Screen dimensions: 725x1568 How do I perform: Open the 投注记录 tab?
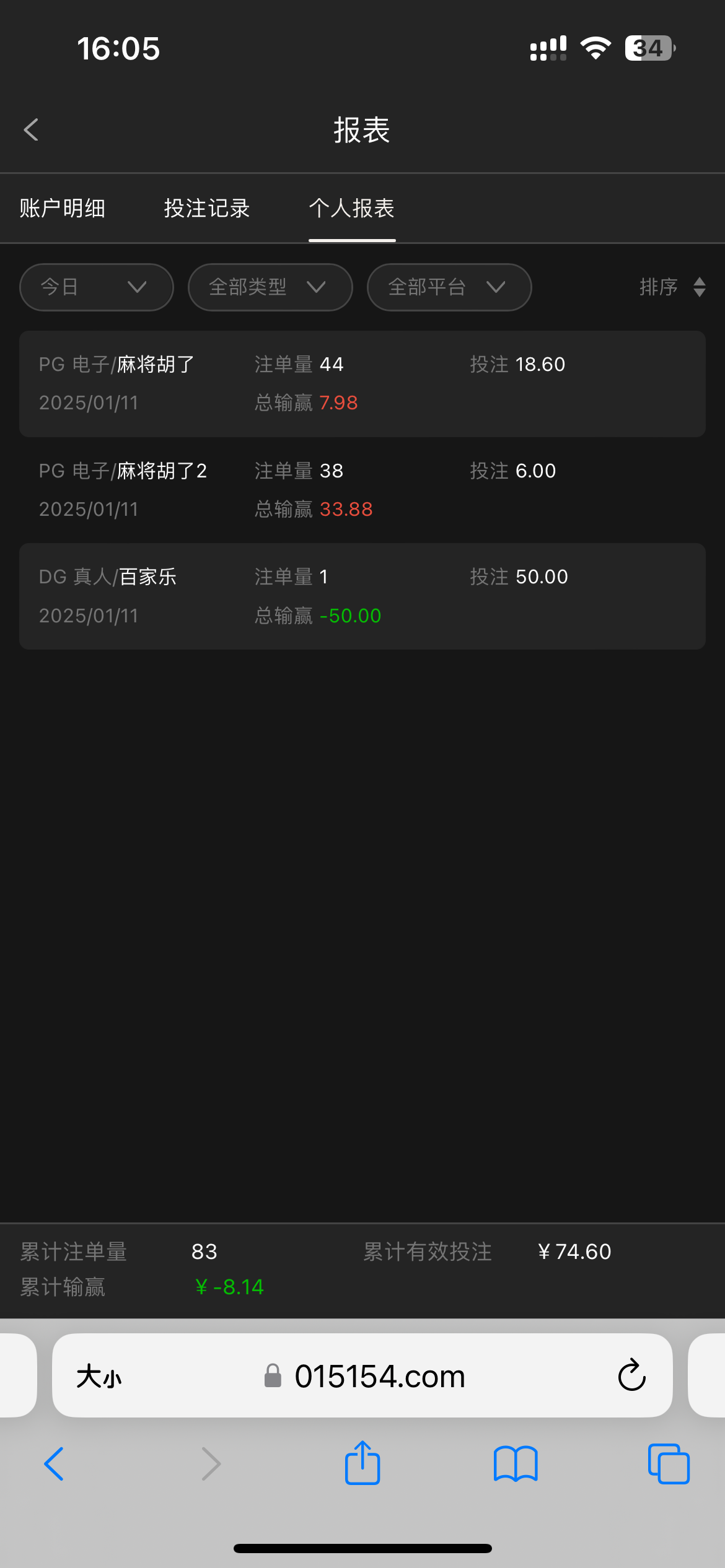click(206, 209)
